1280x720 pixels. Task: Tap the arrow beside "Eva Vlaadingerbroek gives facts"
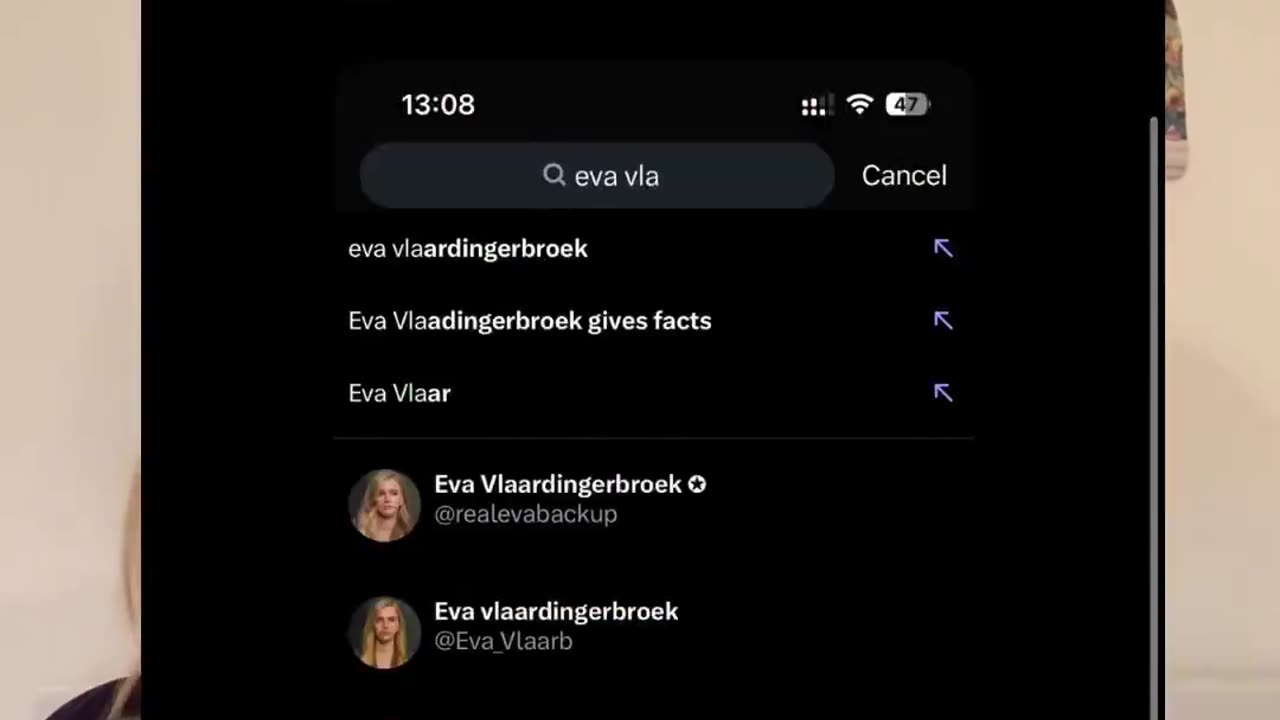coord(943,320)
